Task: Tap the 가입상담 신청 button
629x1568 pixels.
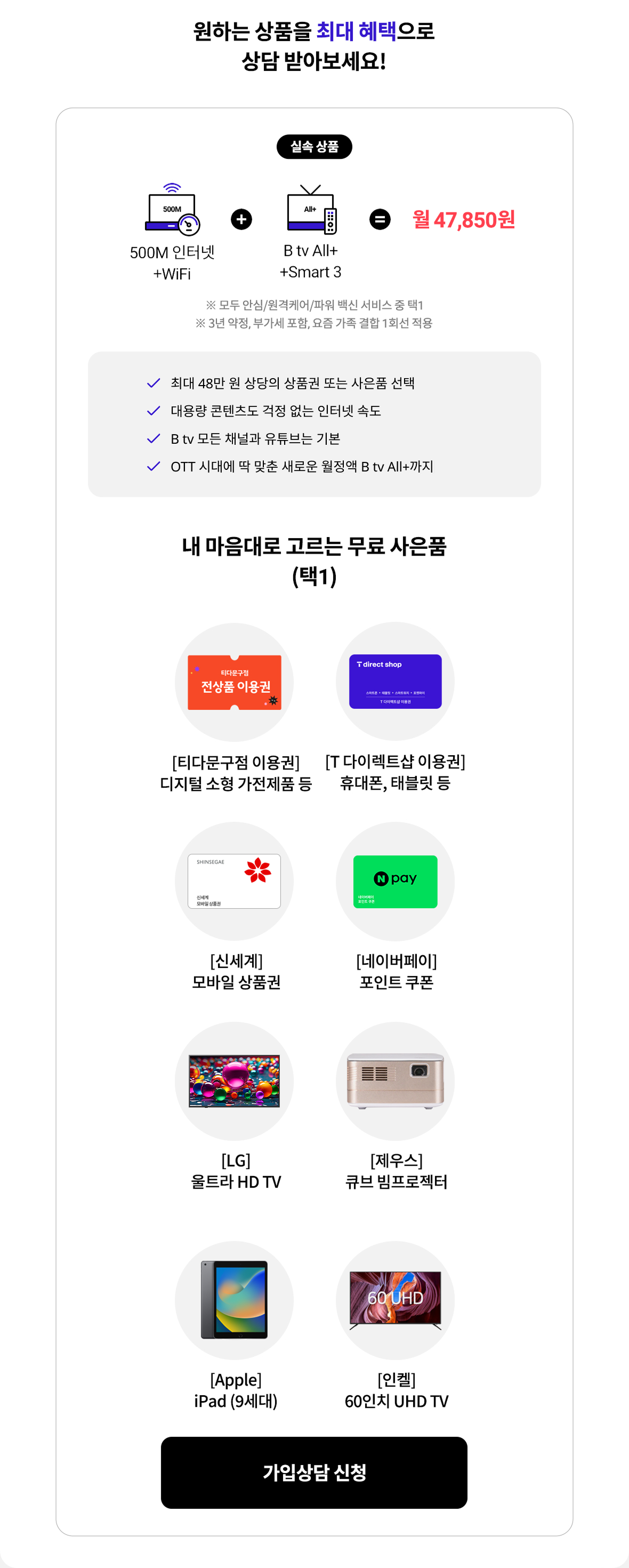Action: [314, 1472]
